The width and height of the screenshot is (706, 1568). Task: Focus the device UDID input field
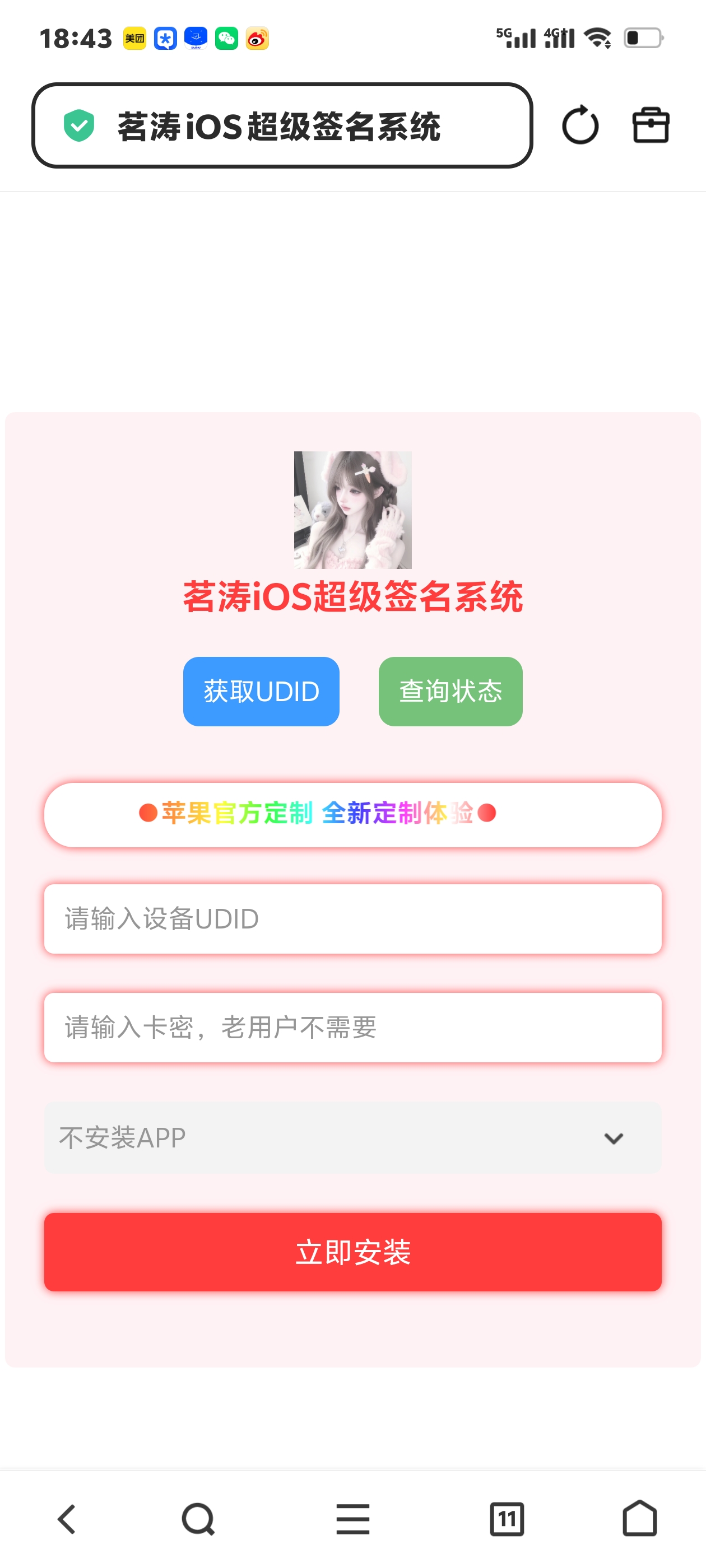(x=352, y=918)
